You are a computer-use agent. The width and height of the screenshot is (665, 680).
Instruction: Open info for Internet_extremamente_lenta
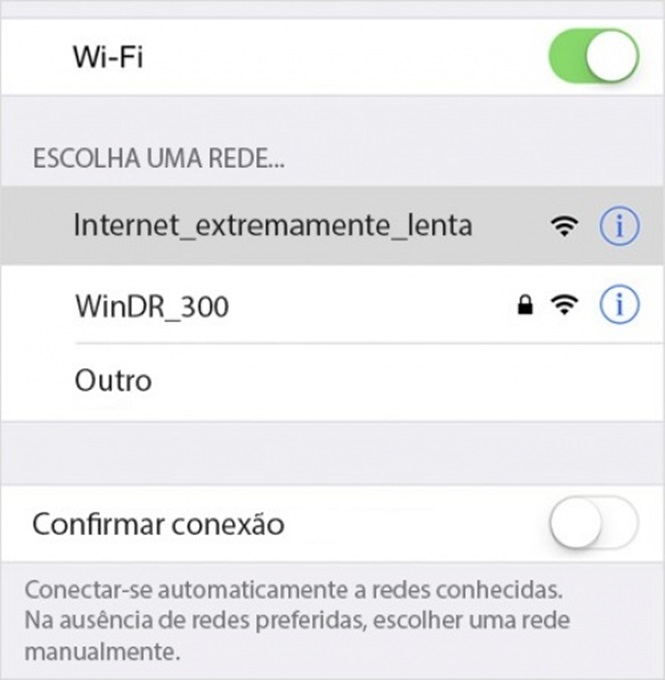tap(619, 227)
